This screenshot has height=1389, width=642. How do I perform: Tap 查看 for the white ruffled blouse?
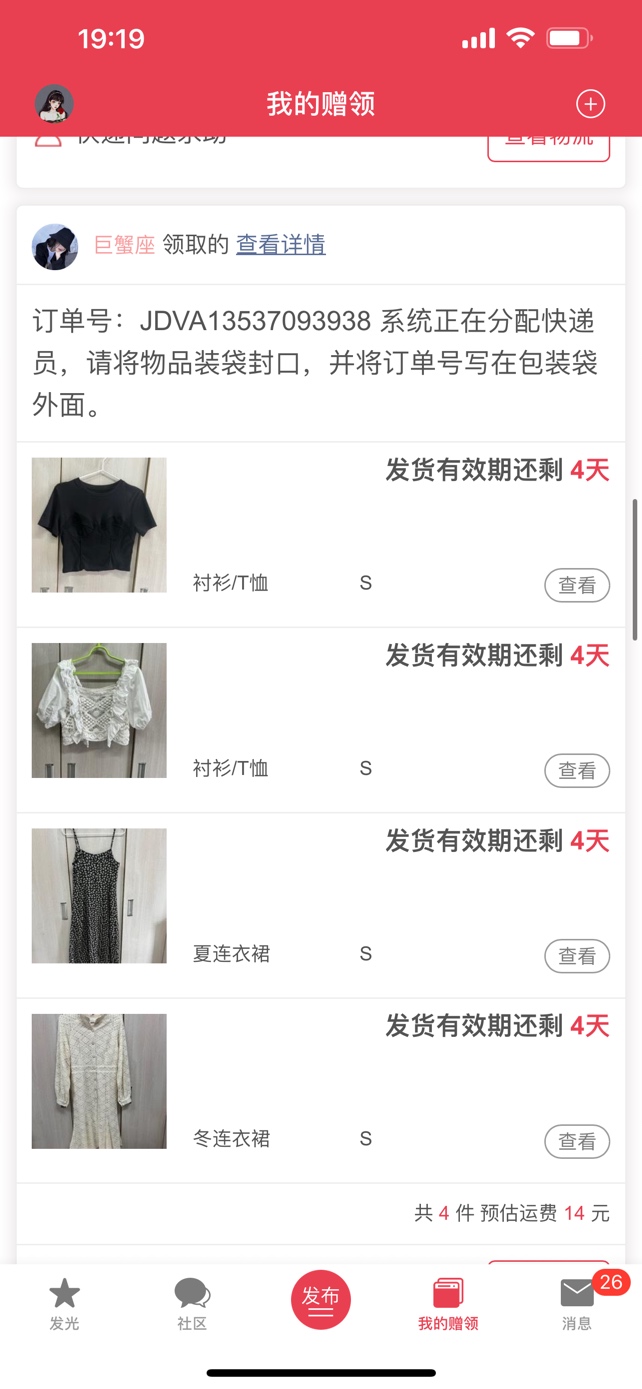coord(577,771)
